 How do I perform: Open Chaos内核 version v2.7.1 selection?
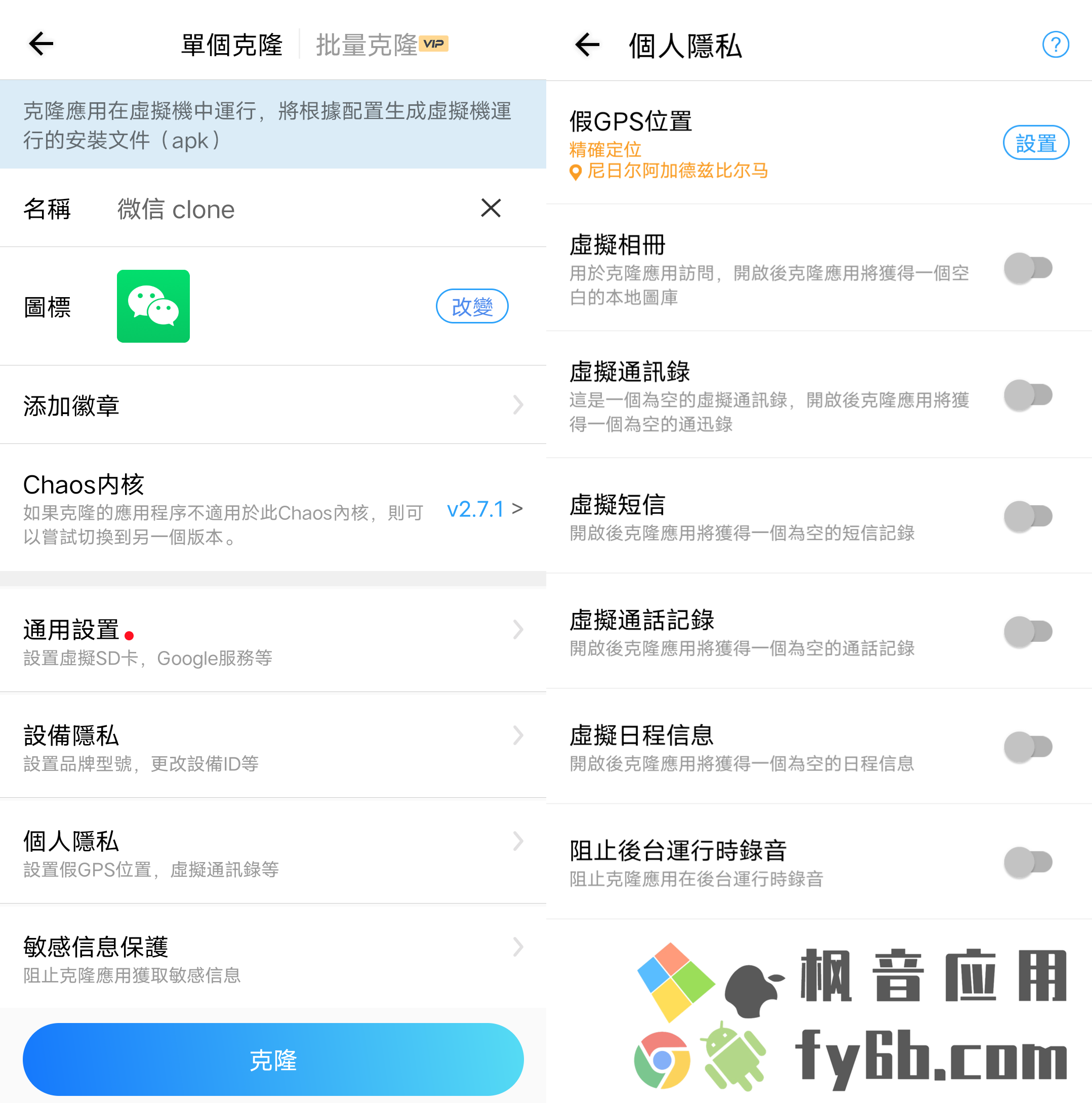(483, 509)
